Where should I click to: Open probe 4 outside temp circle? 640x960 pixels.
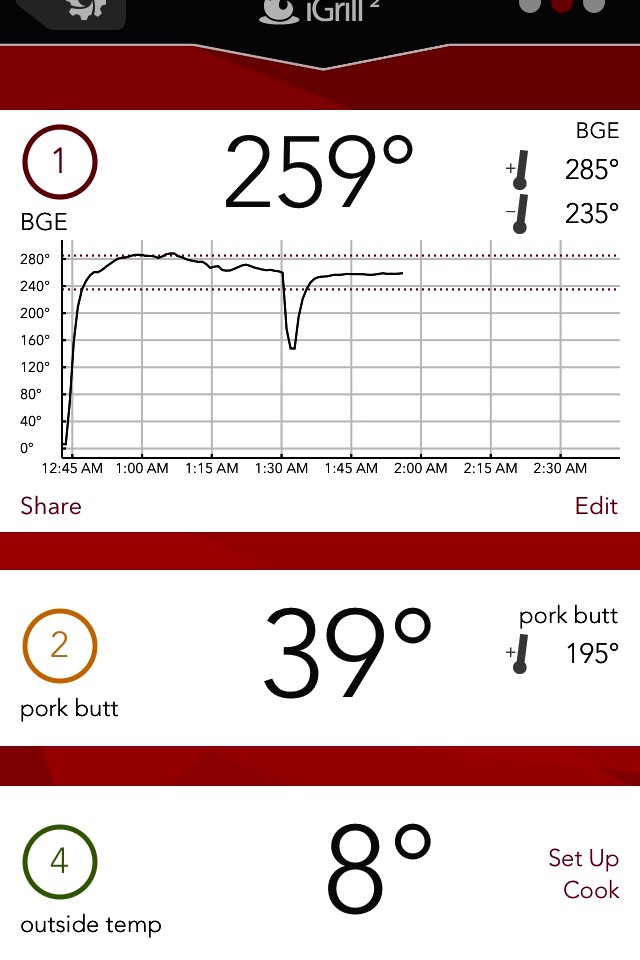tap(59, 860)
